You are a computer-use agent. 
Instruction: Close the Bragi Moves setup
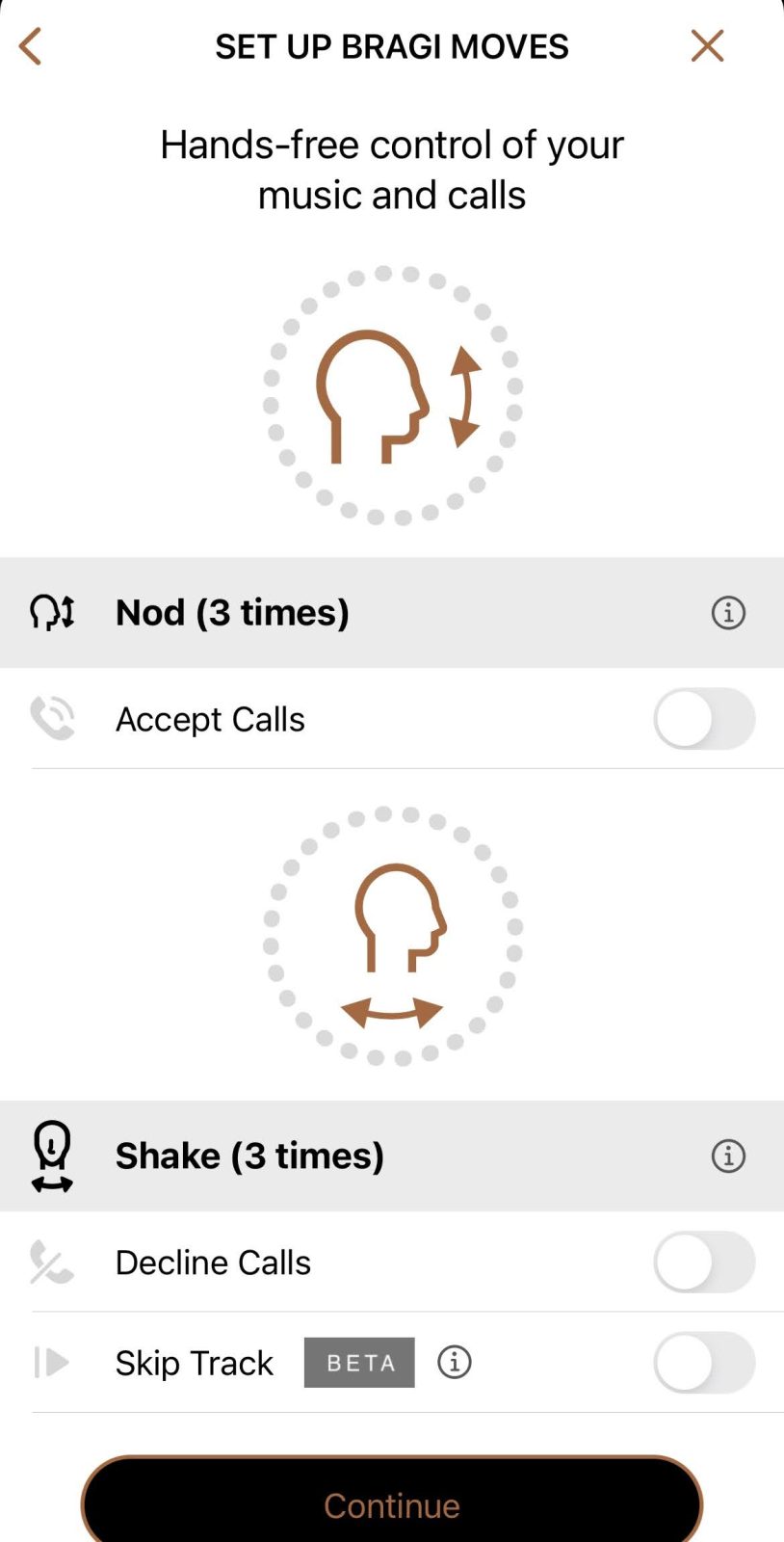tap(707, 45)
